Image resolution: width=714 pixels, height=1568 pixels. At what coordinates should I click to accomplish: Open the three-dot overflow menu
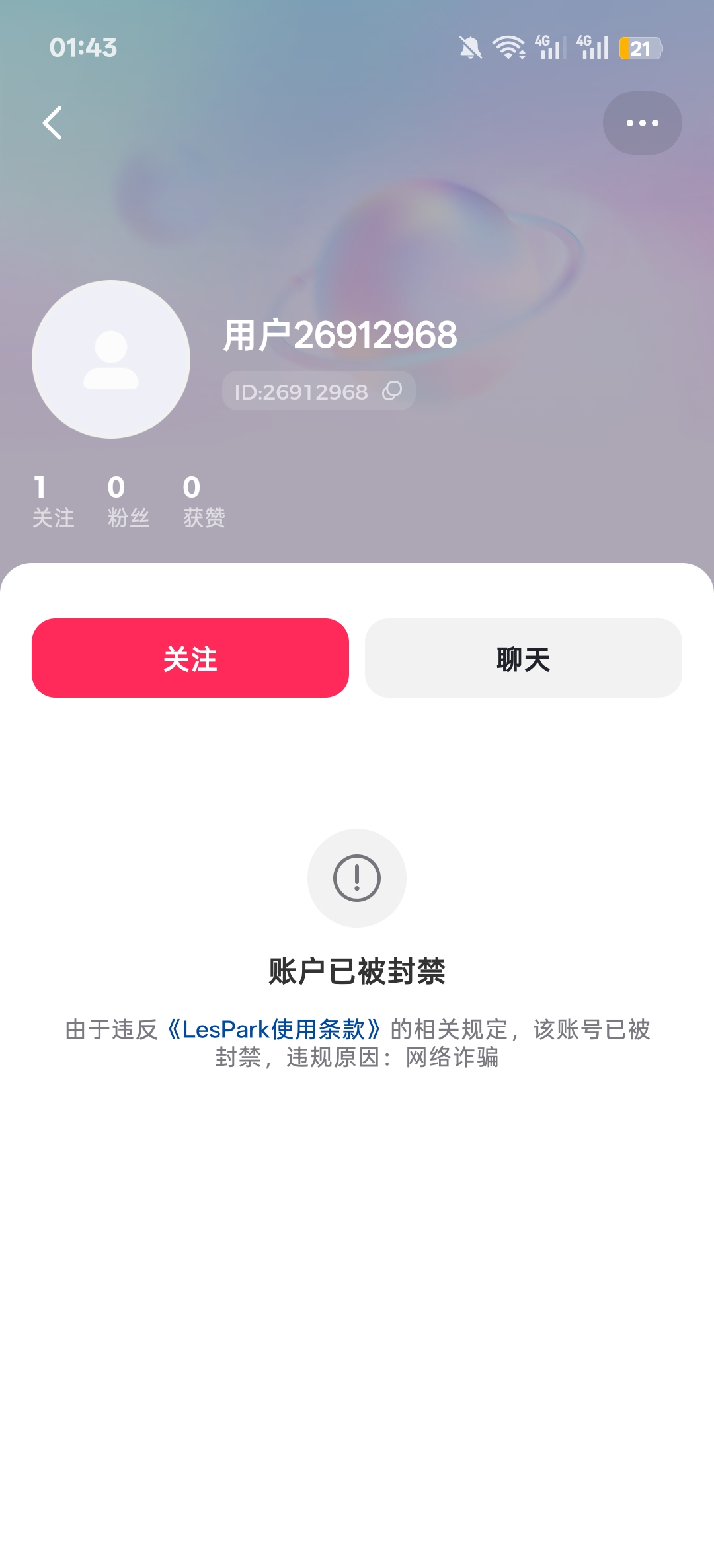[x=642, y=123]
